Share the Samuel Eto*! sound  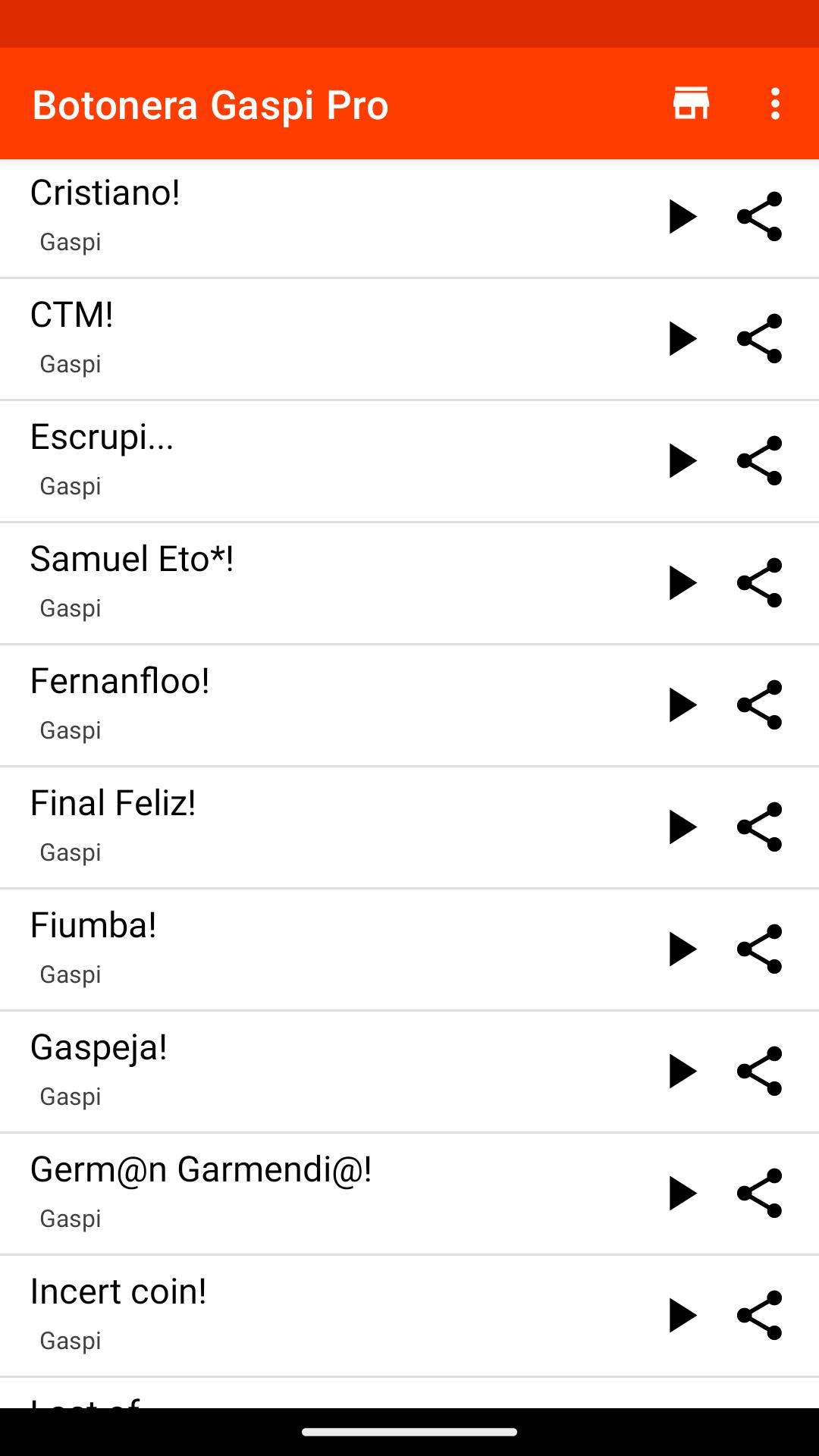click(x=759, y=583)
